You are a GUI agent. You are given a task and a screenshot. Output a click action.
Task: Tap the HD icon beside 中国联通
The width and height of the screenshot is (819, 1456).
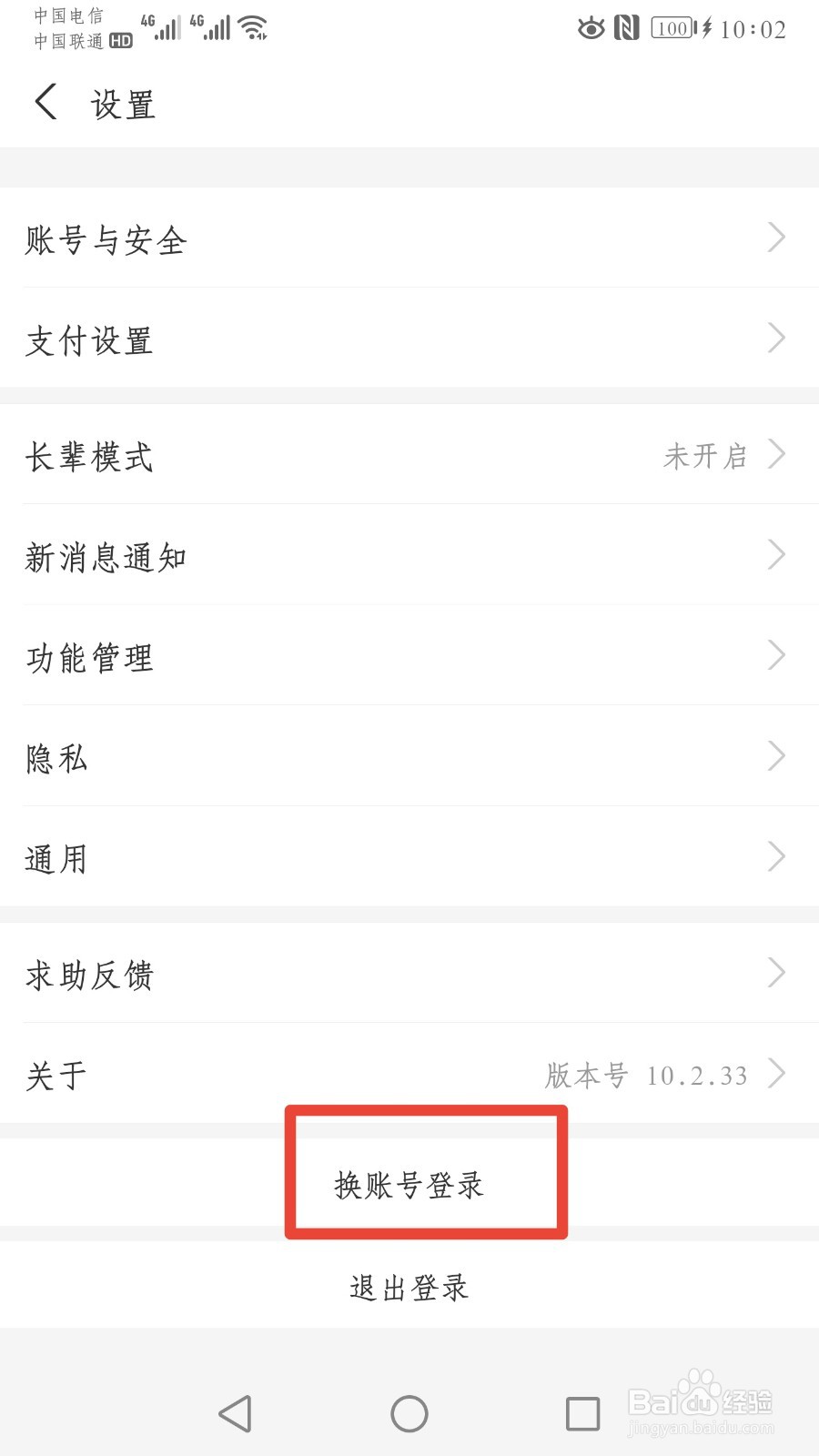[118, 40]
